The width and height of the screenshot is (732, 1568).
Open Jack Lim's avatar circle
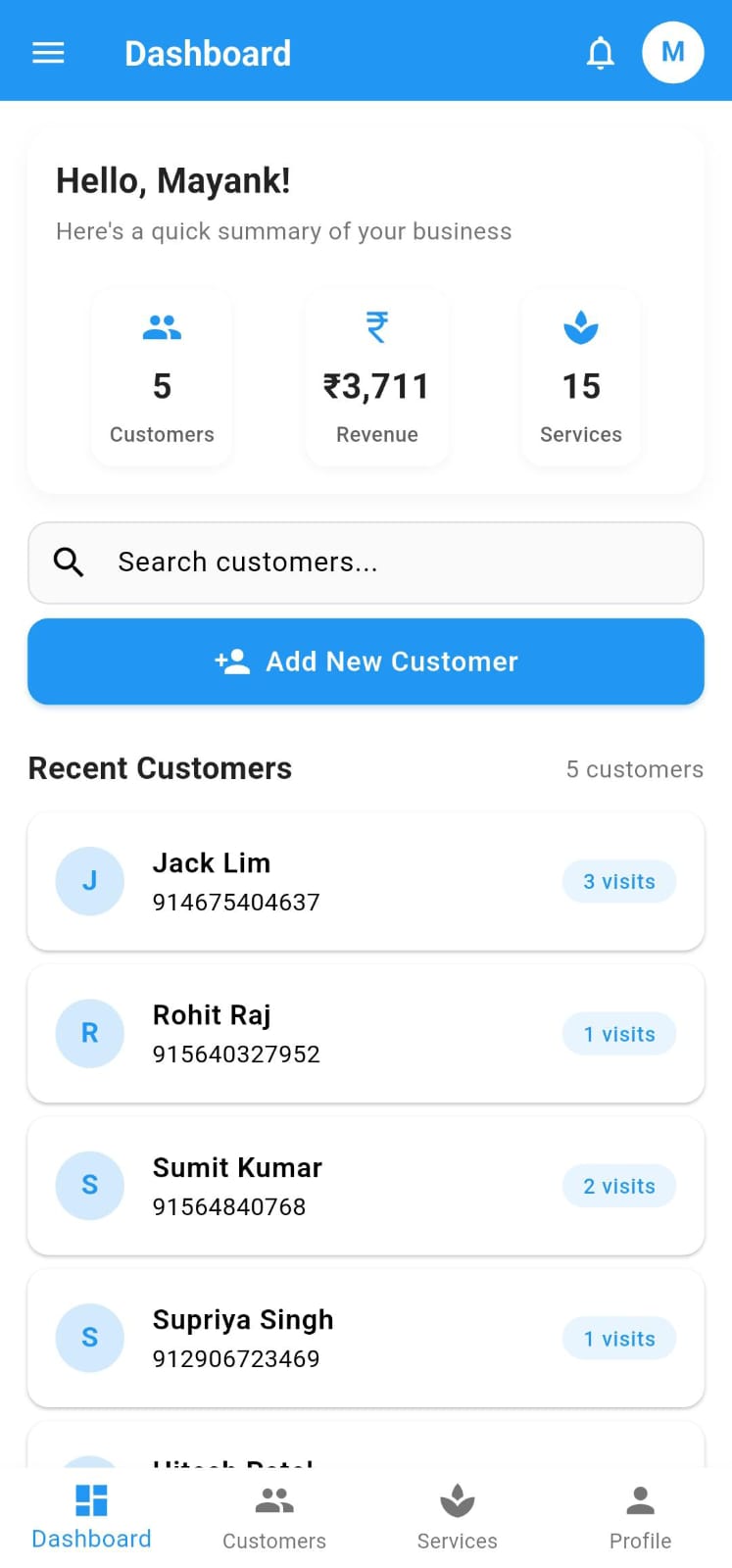[x=90, y=880]
